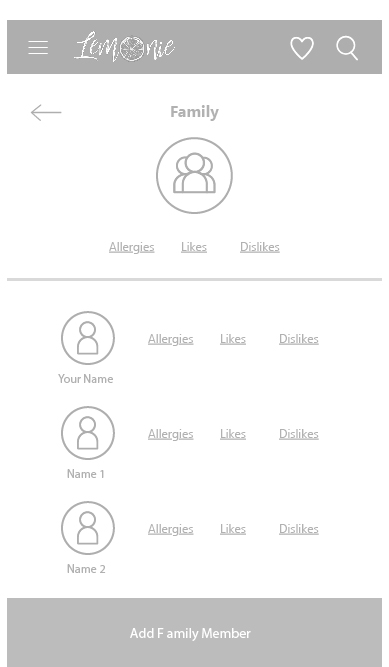389x667 pixels.
Task: Open the Your Name profile avatar
Action: [x=88, y=338]
